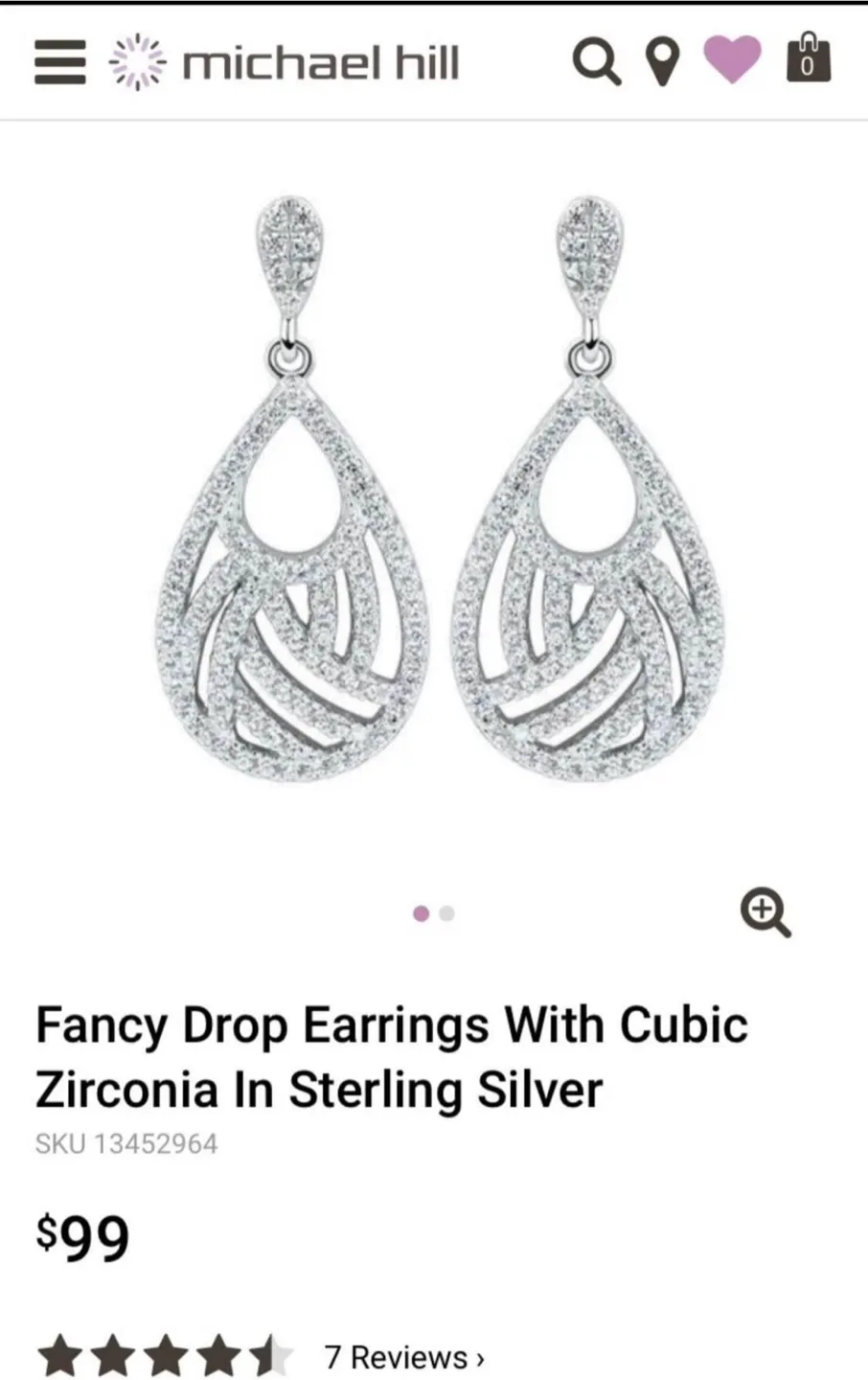Image resolution: width=868 pixels, height=1380 pixels.
Task: Select the second grey carousel dot
Action: pyautogui.click(x=445, y=913)
